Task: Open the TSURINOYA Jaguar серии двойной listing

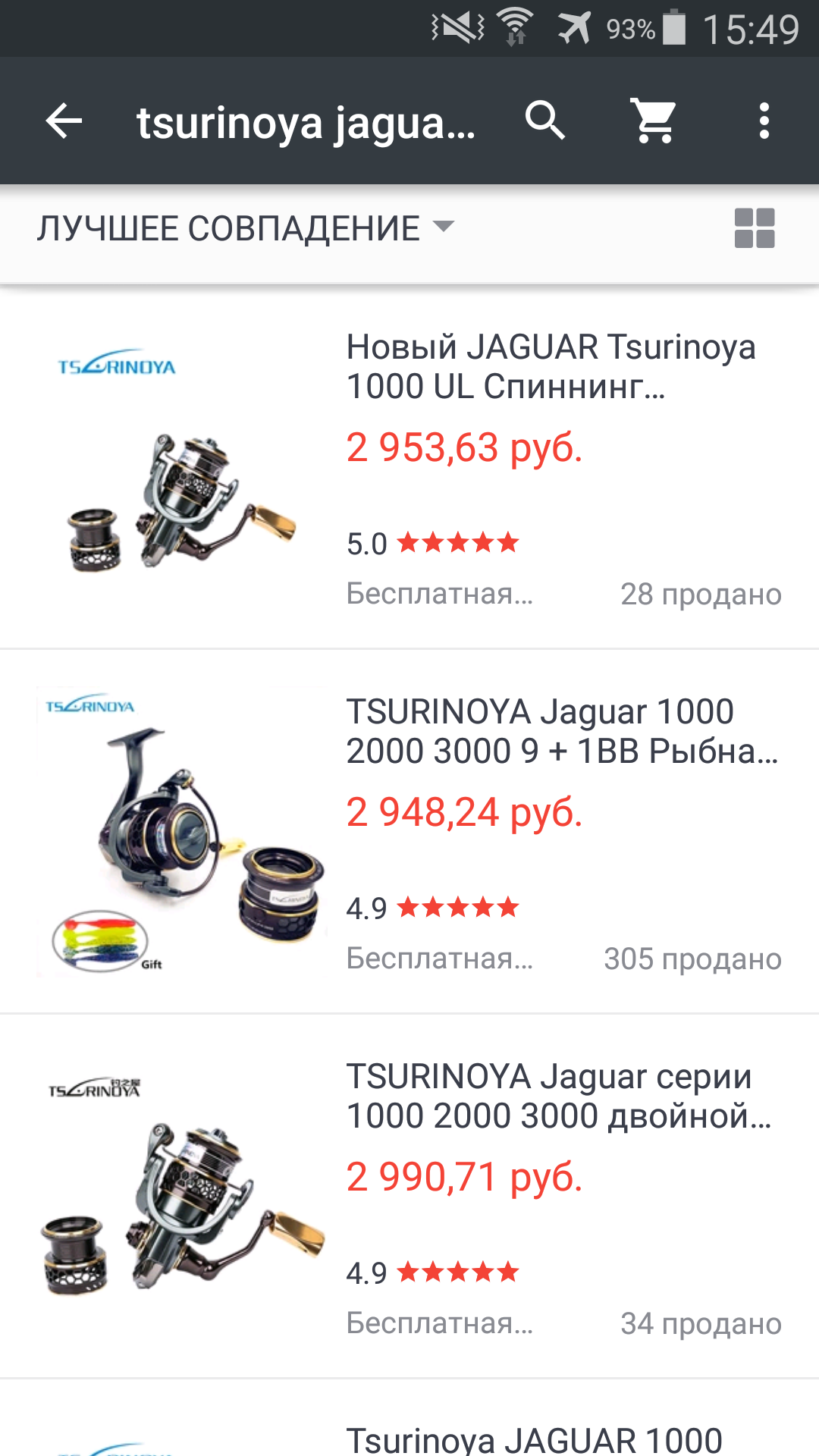Action: pos(558,1097)
